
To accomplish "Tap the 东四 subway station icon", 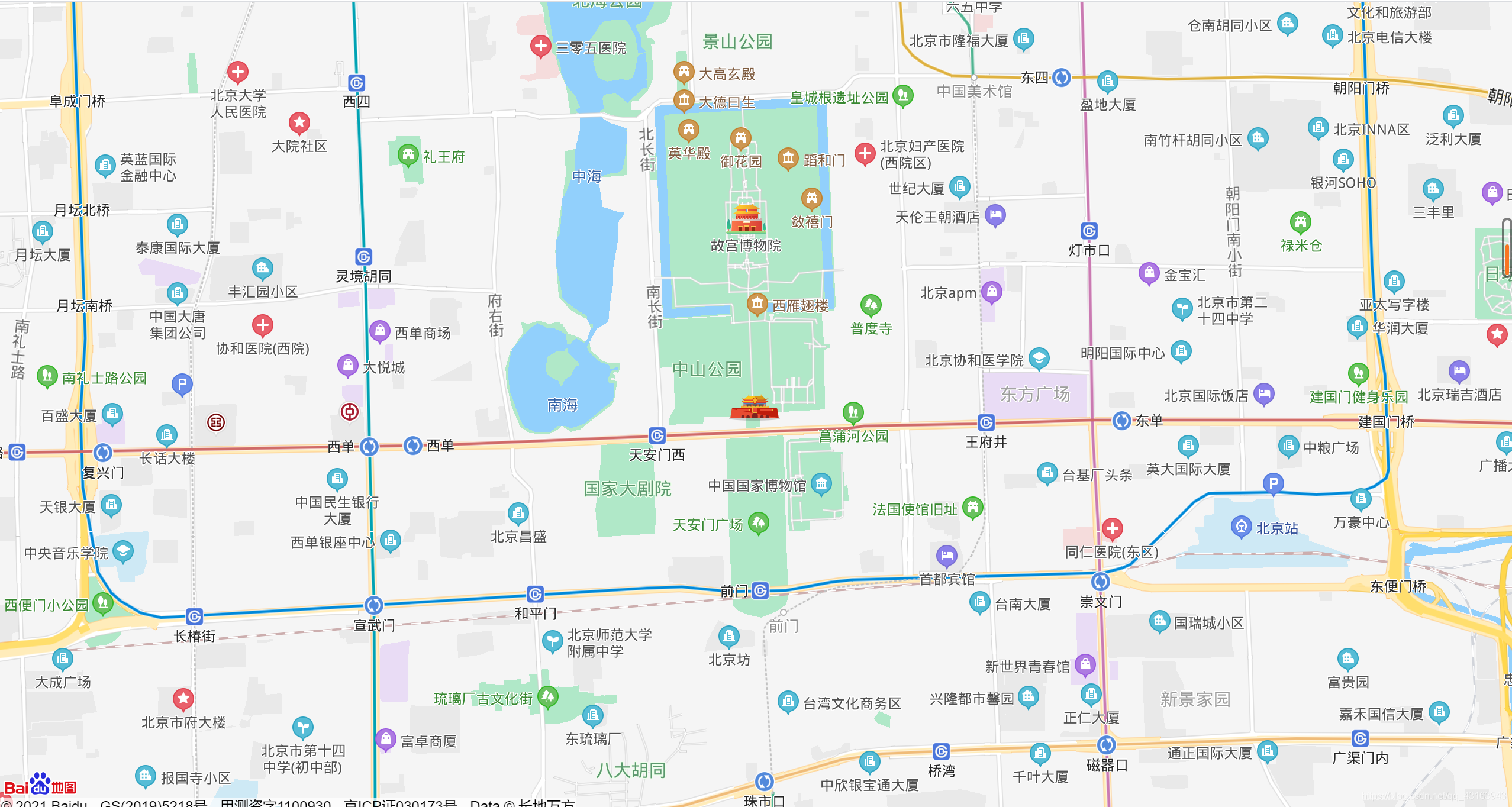I will tap(1062, 78).
